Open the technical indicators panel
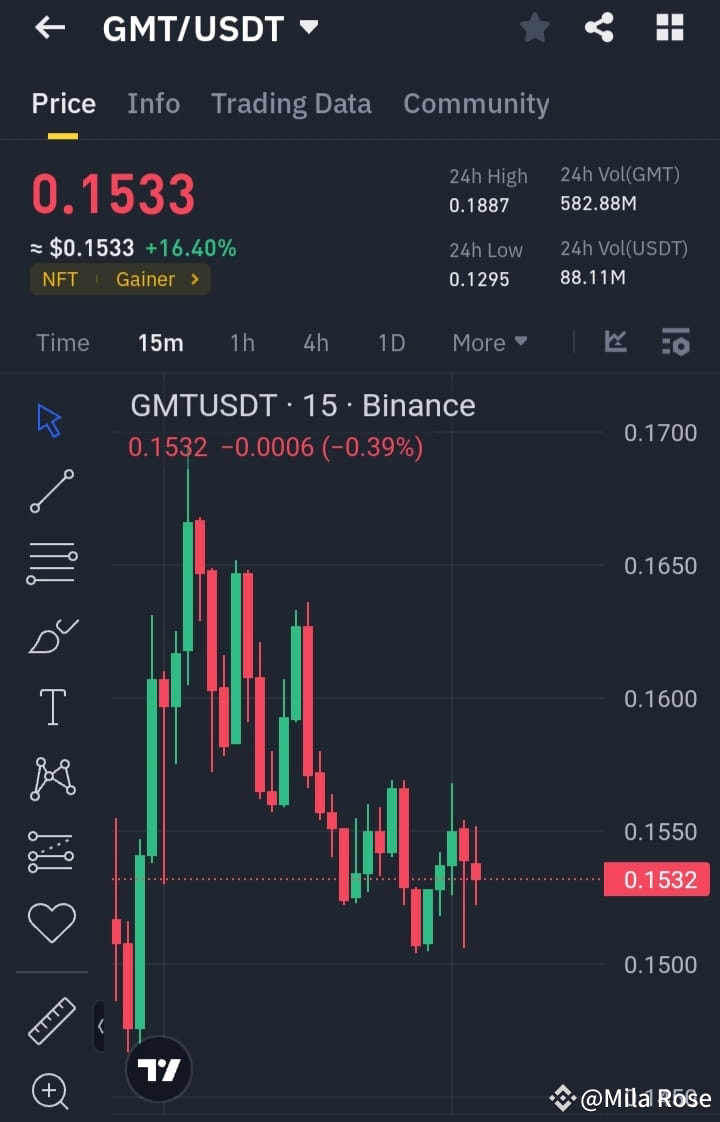This screenshot has height=1122, width=720. [x=675, y=341]
